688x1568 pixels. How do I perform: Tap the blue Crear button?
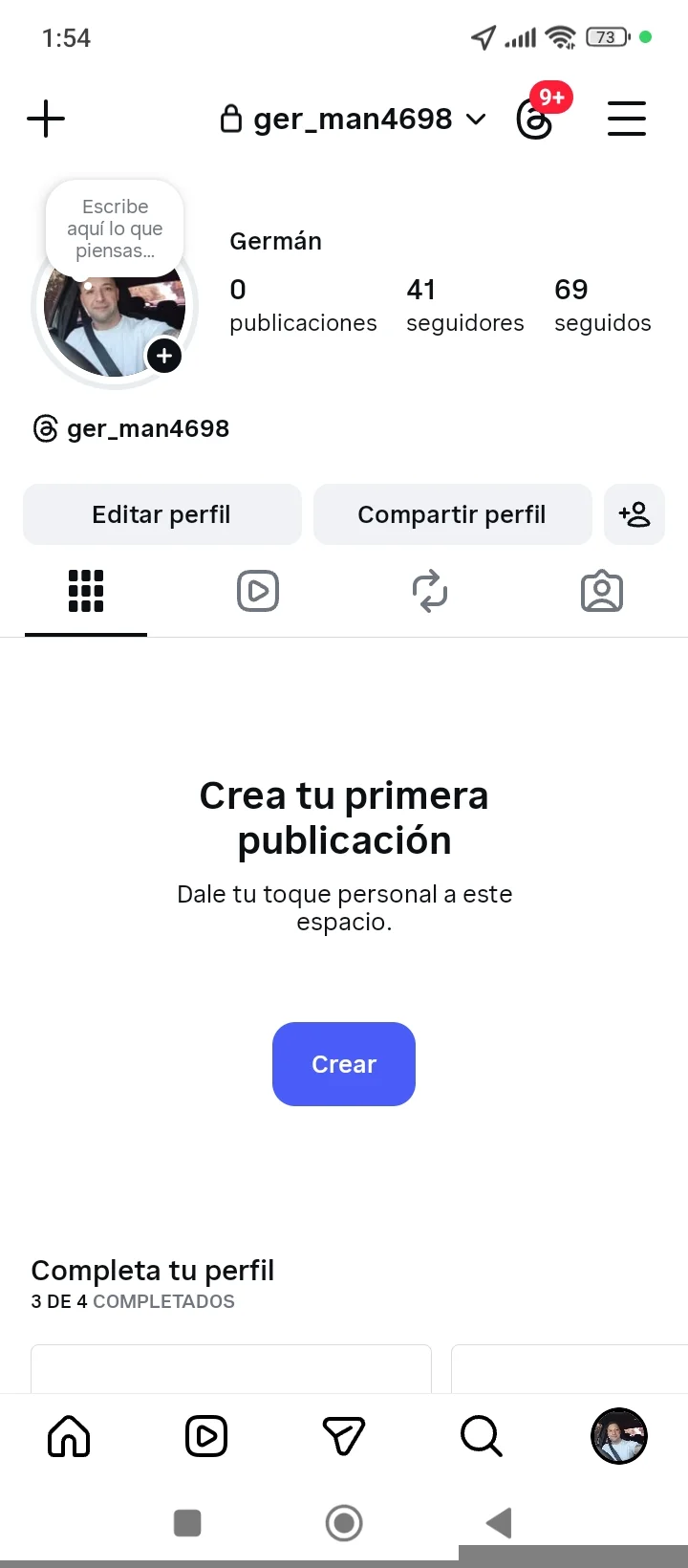coord(344,1064)
